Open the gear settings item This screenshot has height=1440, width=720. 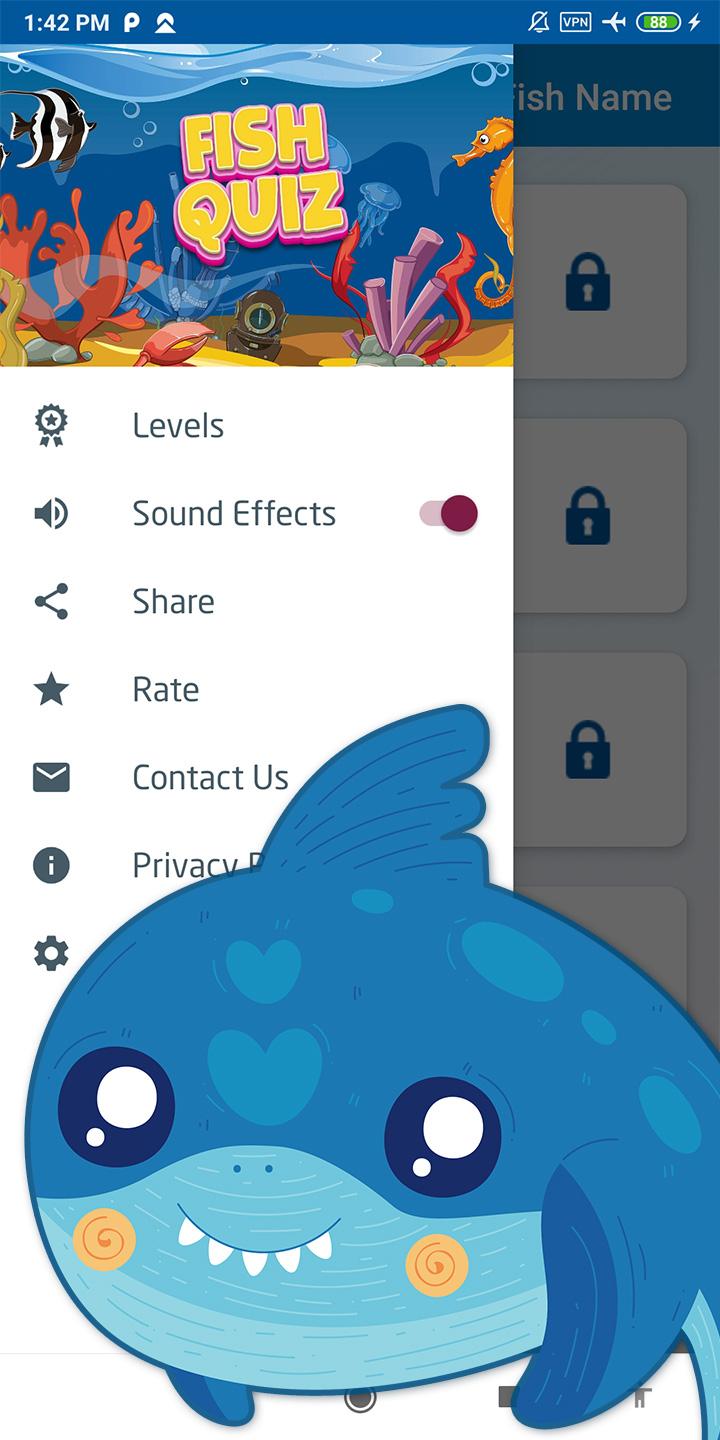(x=51, y=953)
